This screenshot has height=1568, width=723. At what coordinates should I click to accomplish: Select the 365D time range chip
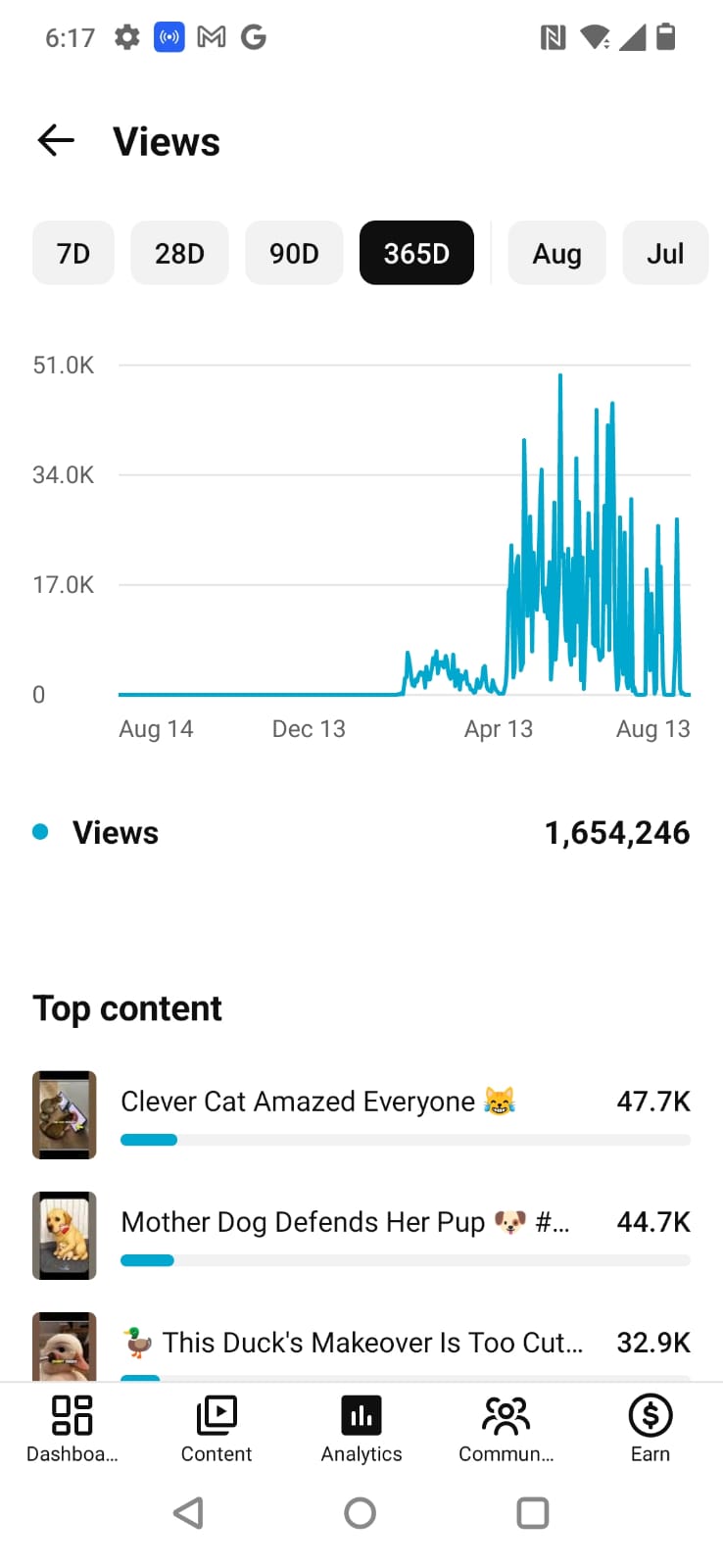coord(416,253)
